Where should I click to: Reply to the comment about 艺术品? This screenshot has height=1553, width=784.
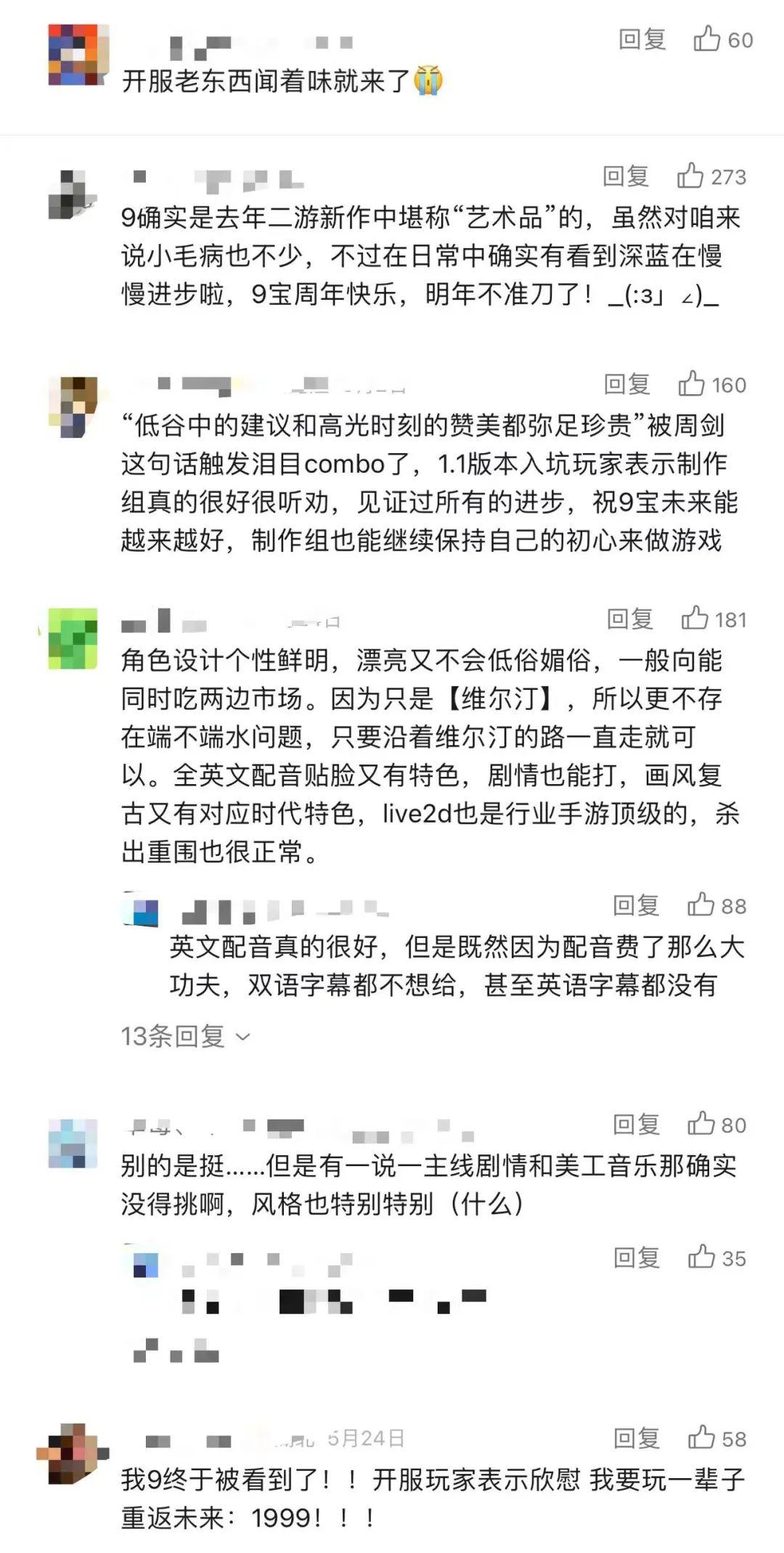[x=626, y=176]
